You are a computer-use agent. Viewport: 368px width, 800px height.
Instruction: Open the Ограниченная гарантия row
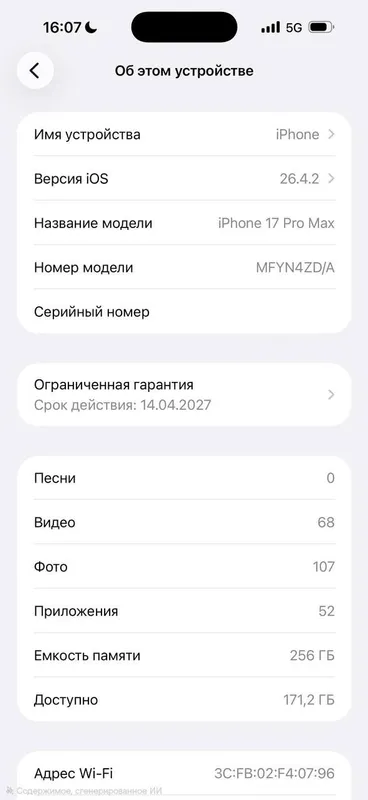pos(184,394)
